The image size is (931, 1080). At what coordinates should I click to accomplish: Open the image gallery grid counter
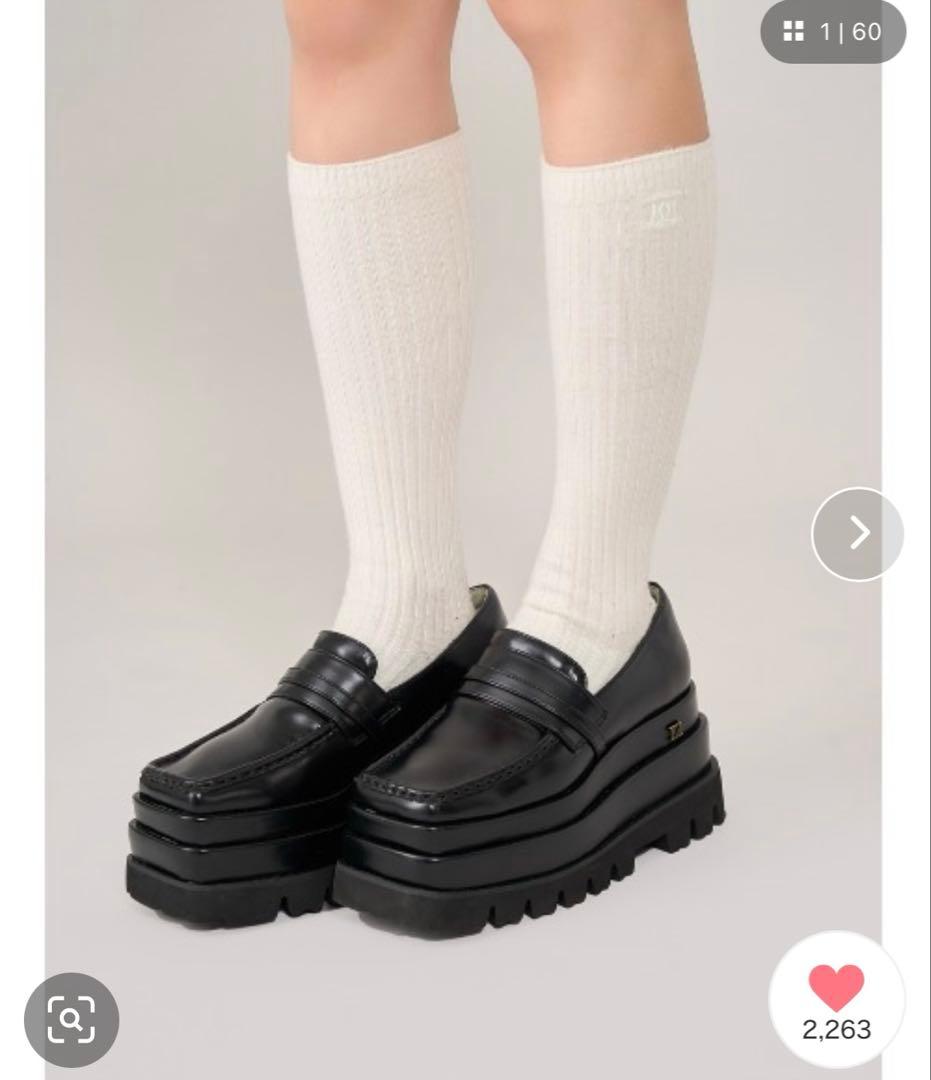(833, 32)
